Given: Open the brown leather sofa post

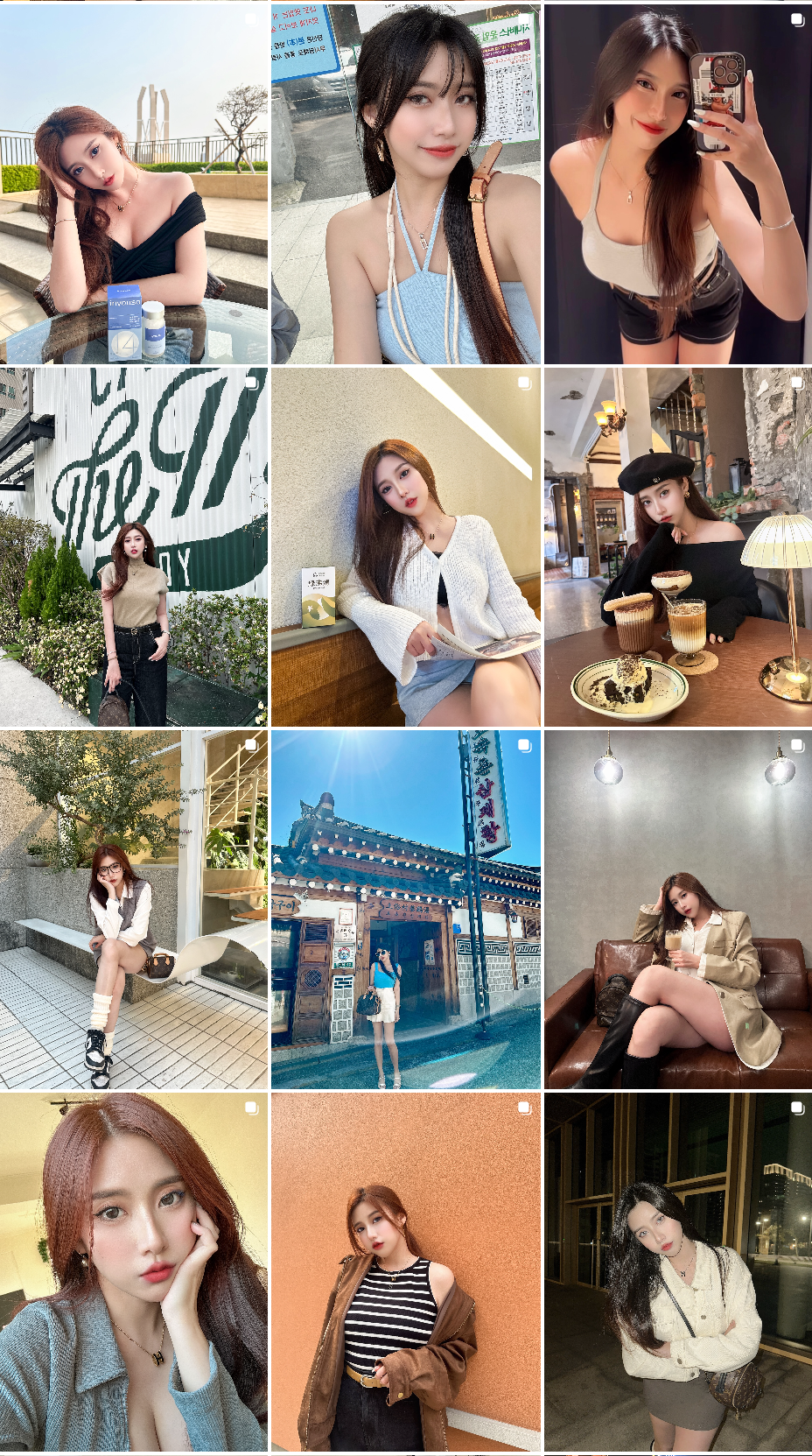Looking at the screenshot, I should pyautogui.click(x=677, y=911).
